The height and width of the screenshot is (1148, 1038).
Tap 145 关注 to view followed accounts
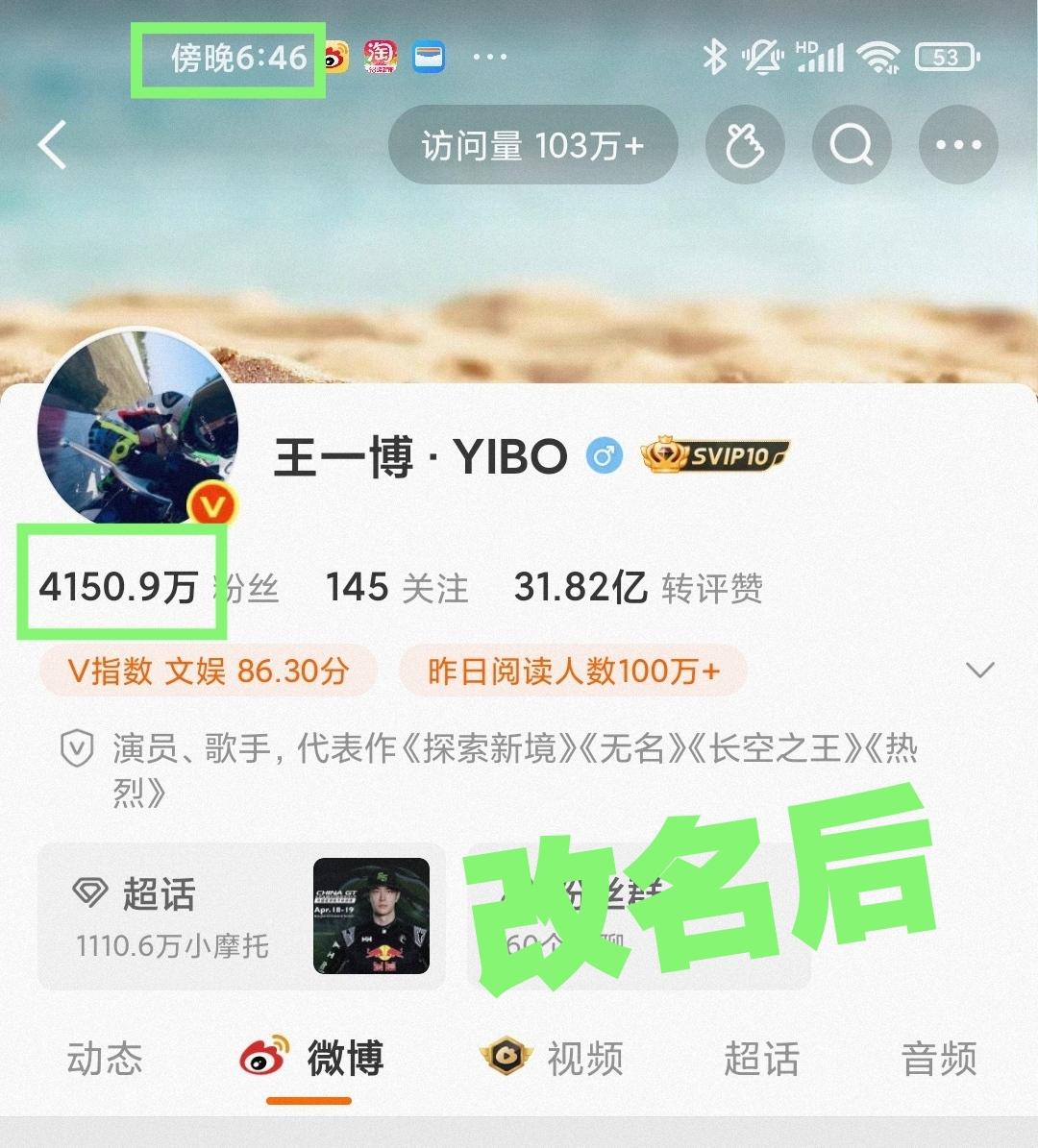tap(395, 586)
